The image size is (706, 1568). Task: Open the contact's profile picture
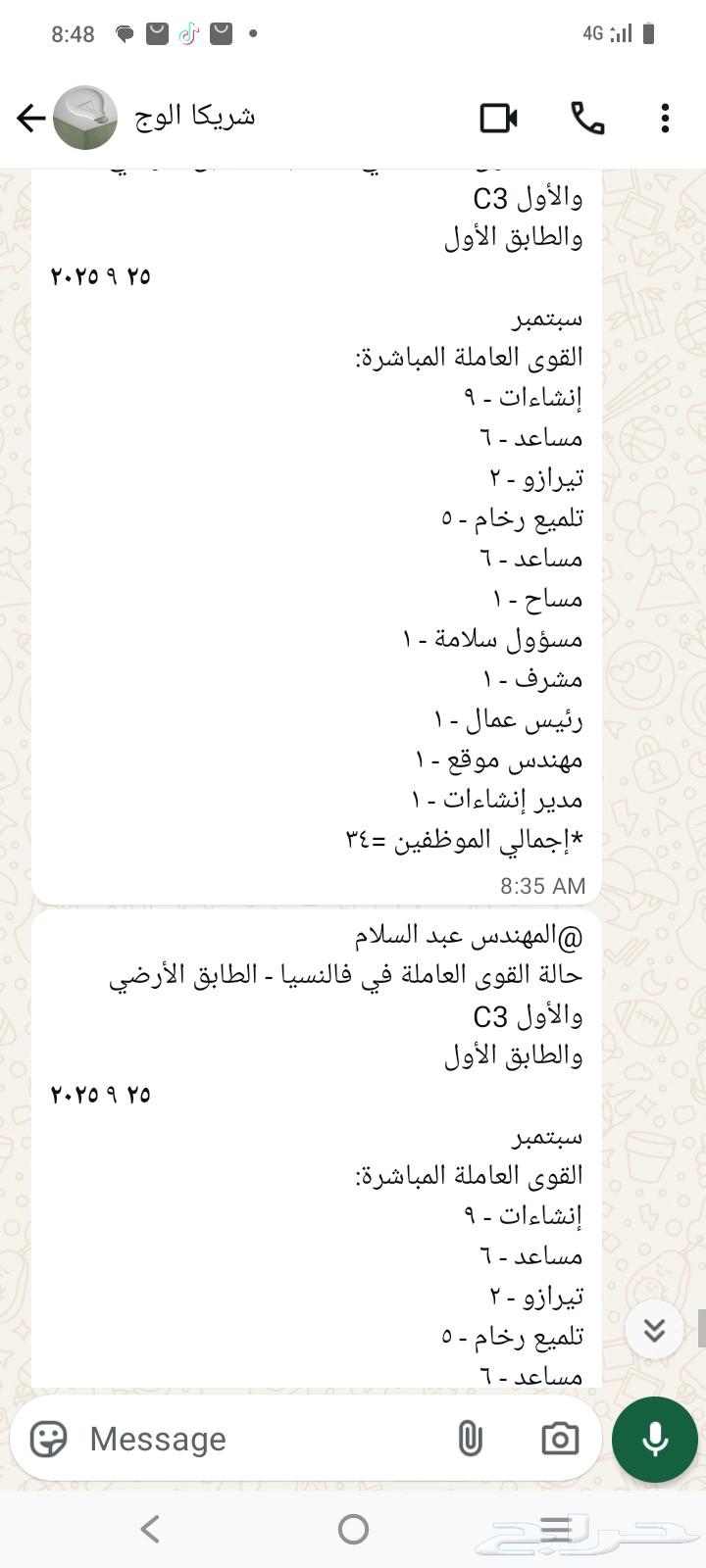click(x=86, y=117)
